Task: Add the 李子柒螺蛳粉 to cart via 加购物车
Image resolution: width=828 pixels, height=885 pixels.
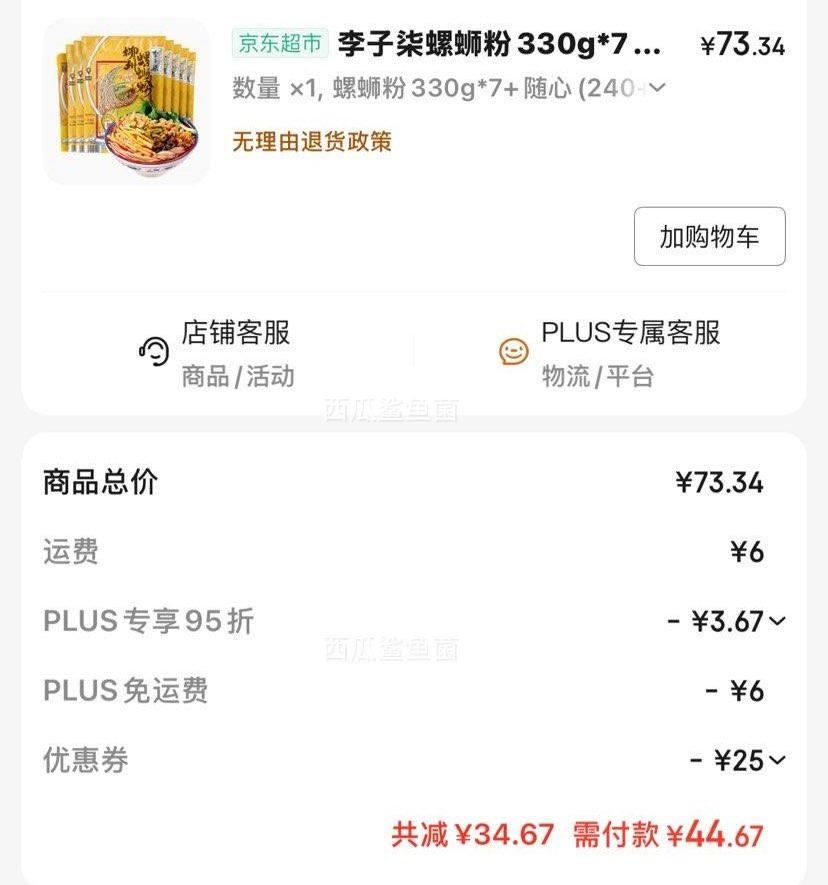Action: coord(709,237)
